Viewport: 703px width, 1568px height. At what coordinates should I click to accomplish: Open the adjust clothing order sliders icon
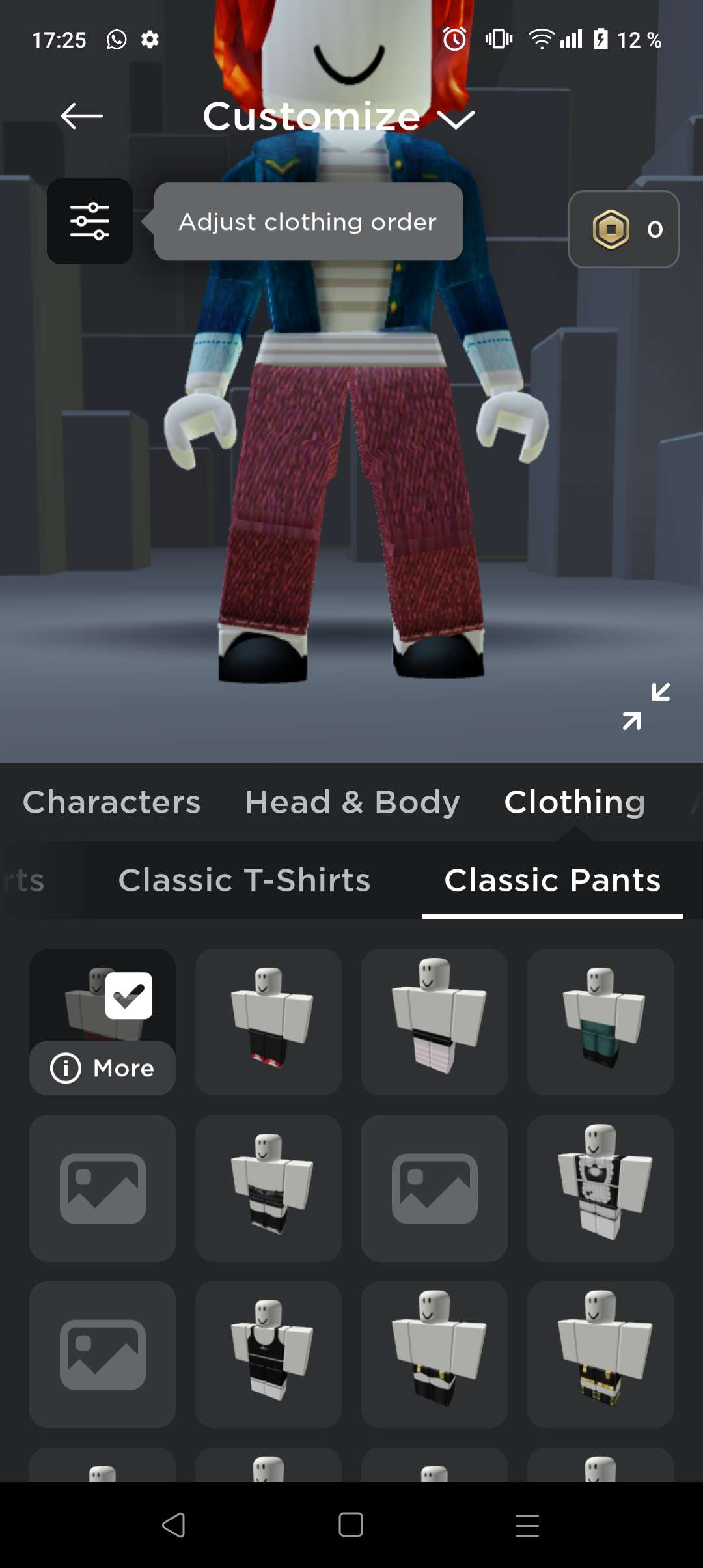pos(90,221)
